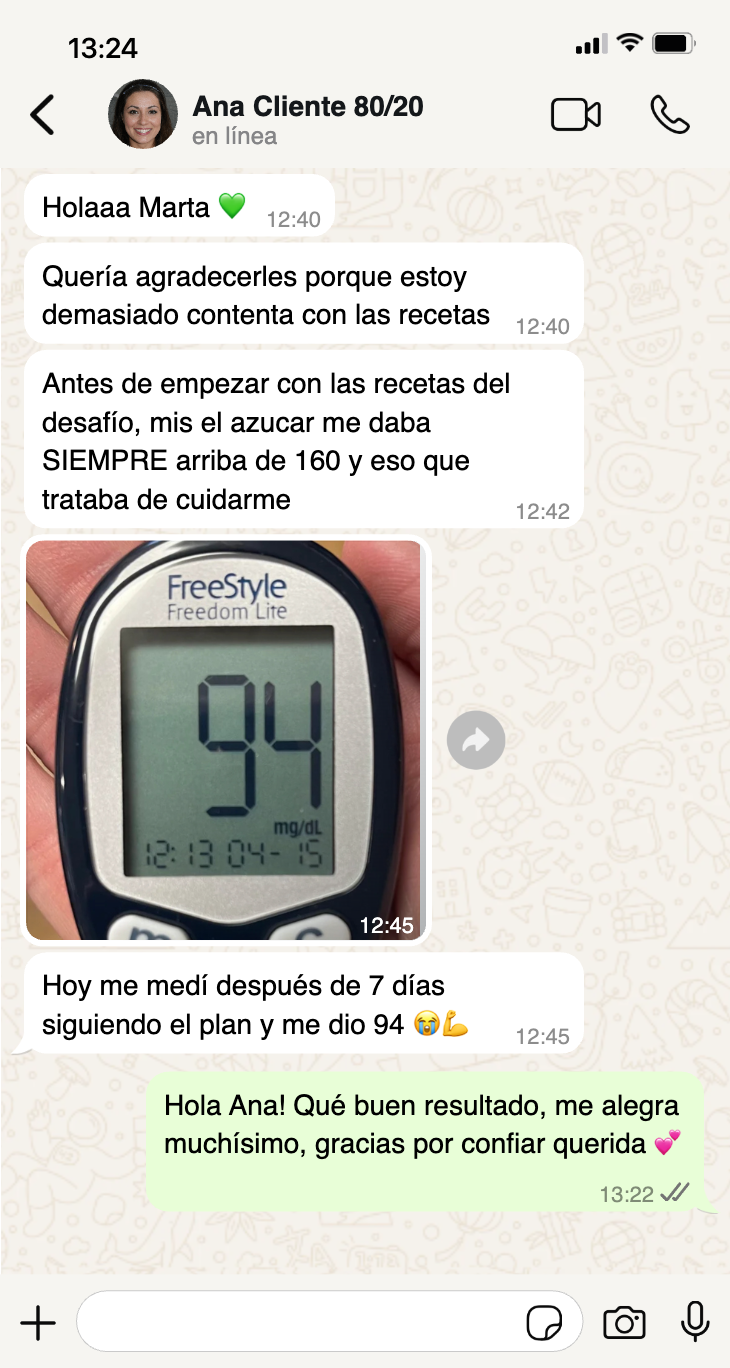Image resolution: width=730 pixels, height=1368 pixels.
Task: Record a voice message
Action: [x=695, y=1323]
